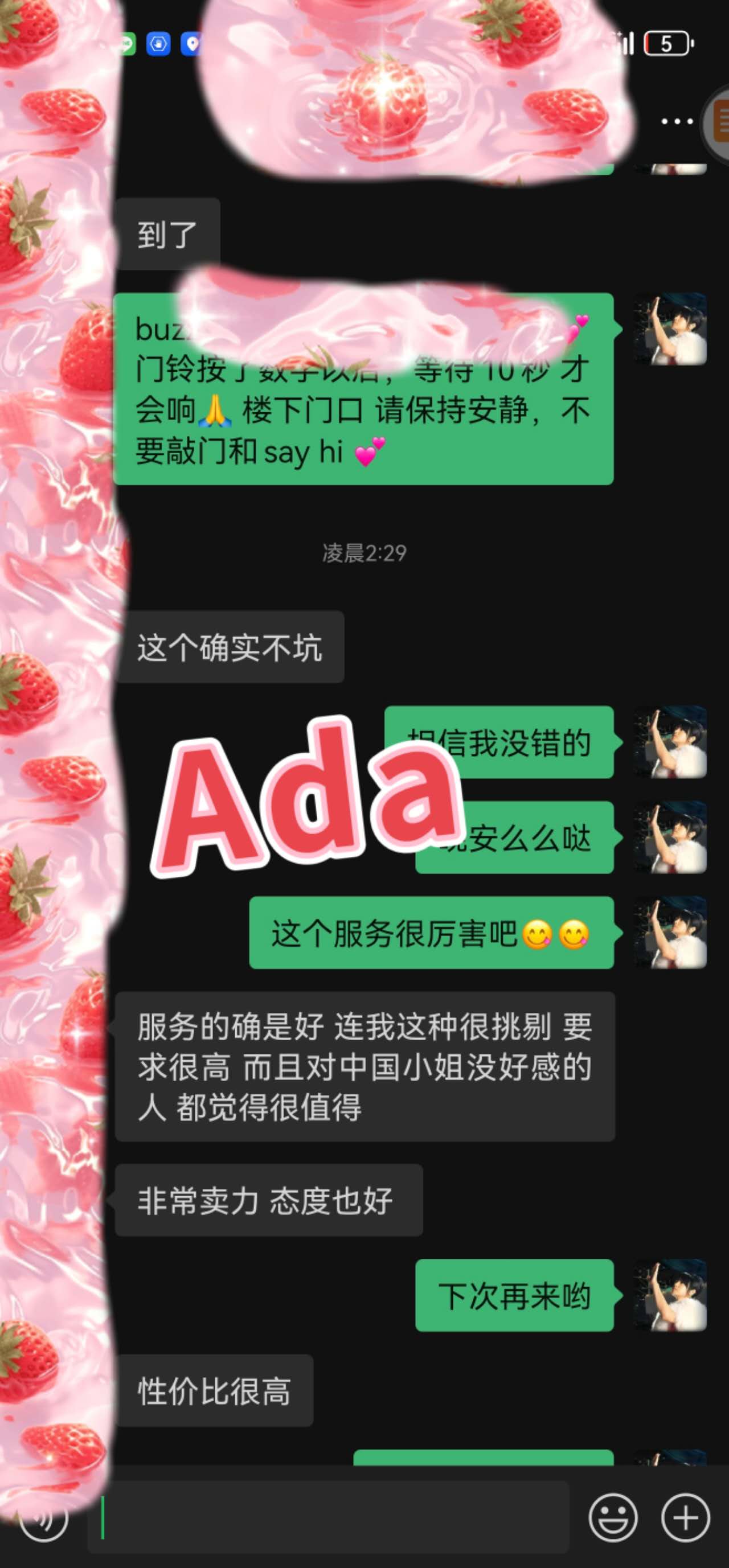Select the message bubble '到了'
This screenshot has width=729, height=1568.
click(167, 231)
